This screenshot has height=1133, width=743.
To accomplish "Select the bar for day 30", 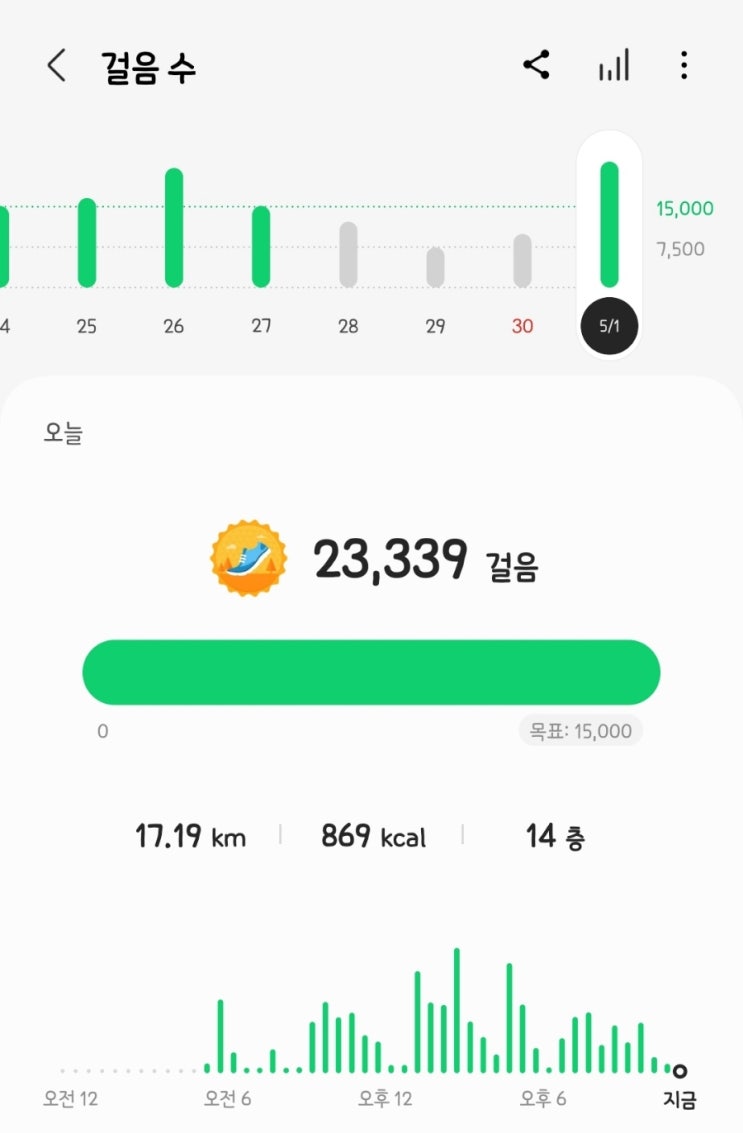I will pyautogui.click(x=522, y=261).
